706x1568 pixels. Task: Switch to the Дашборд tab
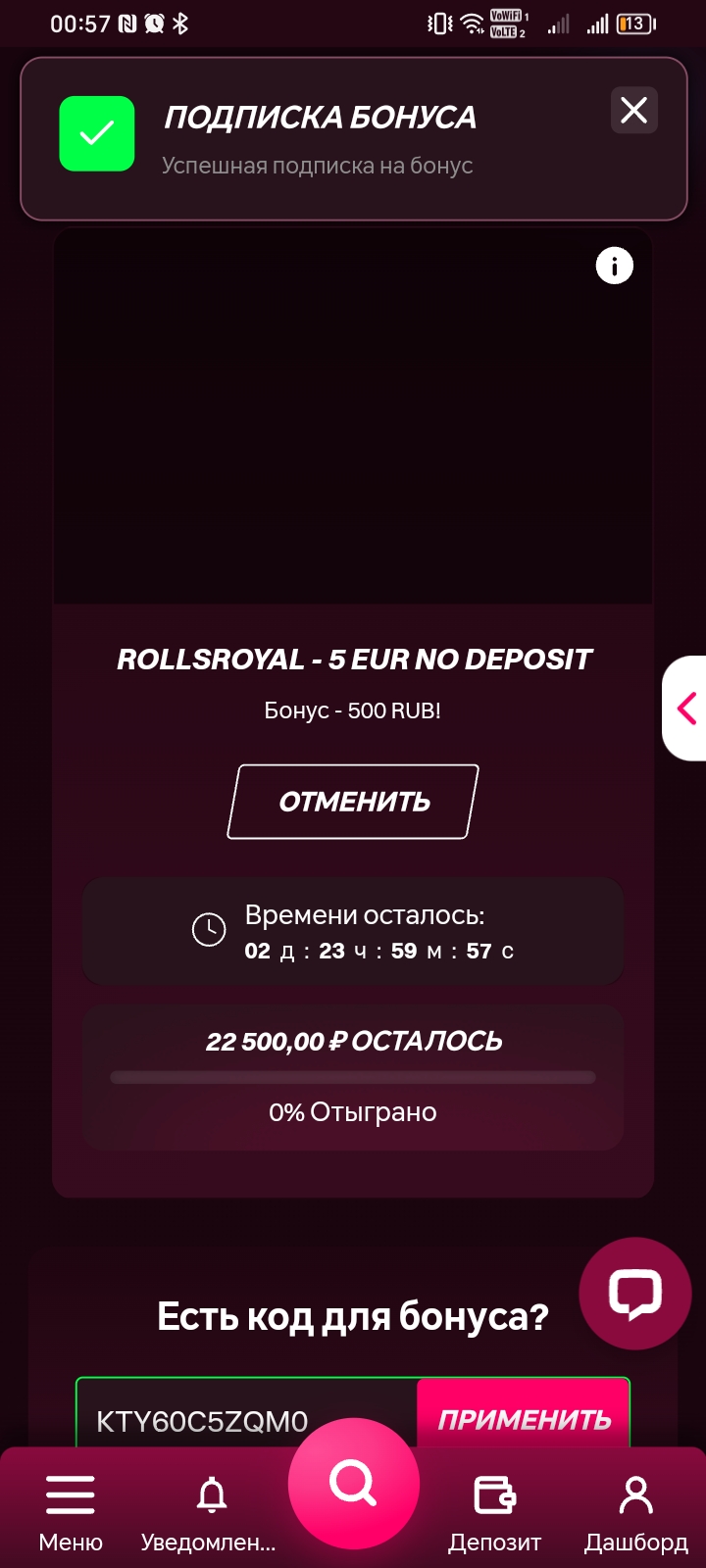click(635, 1512)
